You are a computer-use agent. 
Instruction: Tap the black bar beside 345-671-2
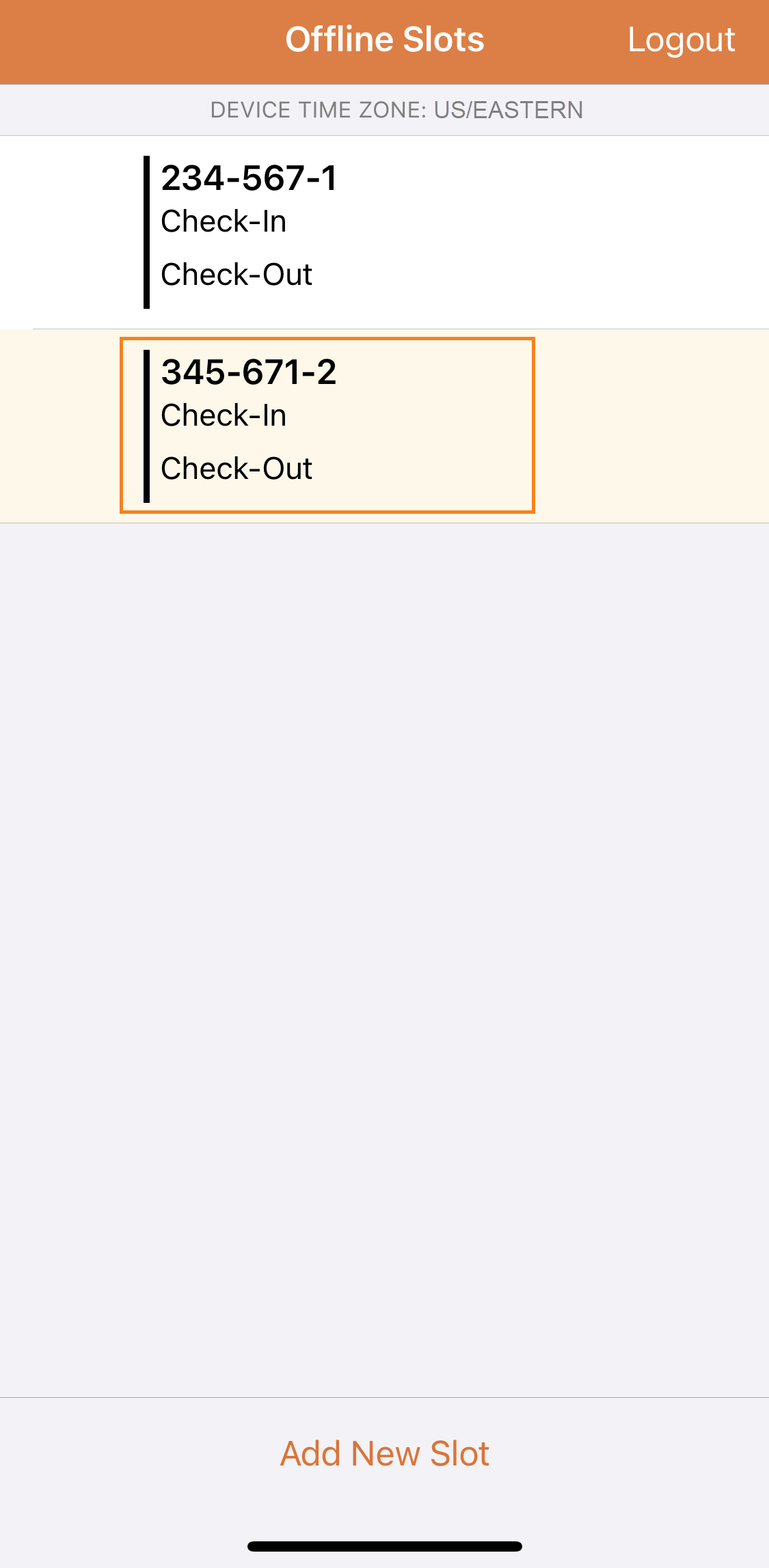pos(148,425)
